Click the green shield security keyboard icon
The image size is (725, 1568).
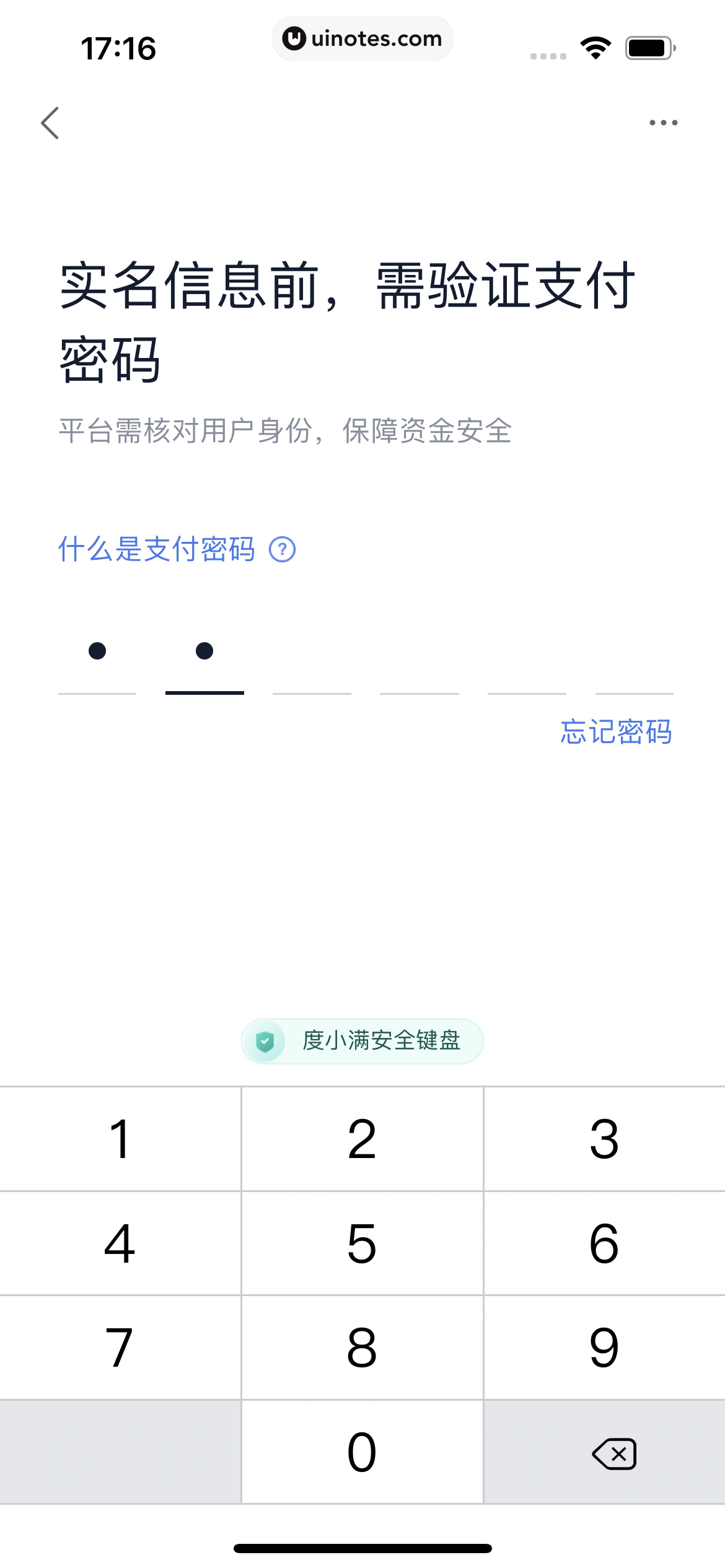click(265, 1042)
